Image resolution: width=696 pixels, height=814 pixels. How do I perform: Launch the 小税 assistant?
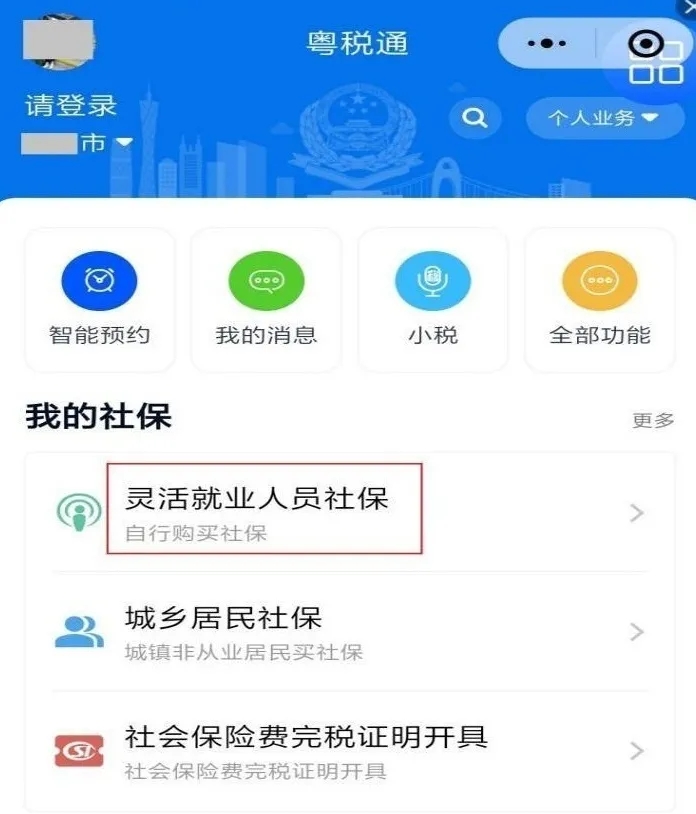(433, 299)
